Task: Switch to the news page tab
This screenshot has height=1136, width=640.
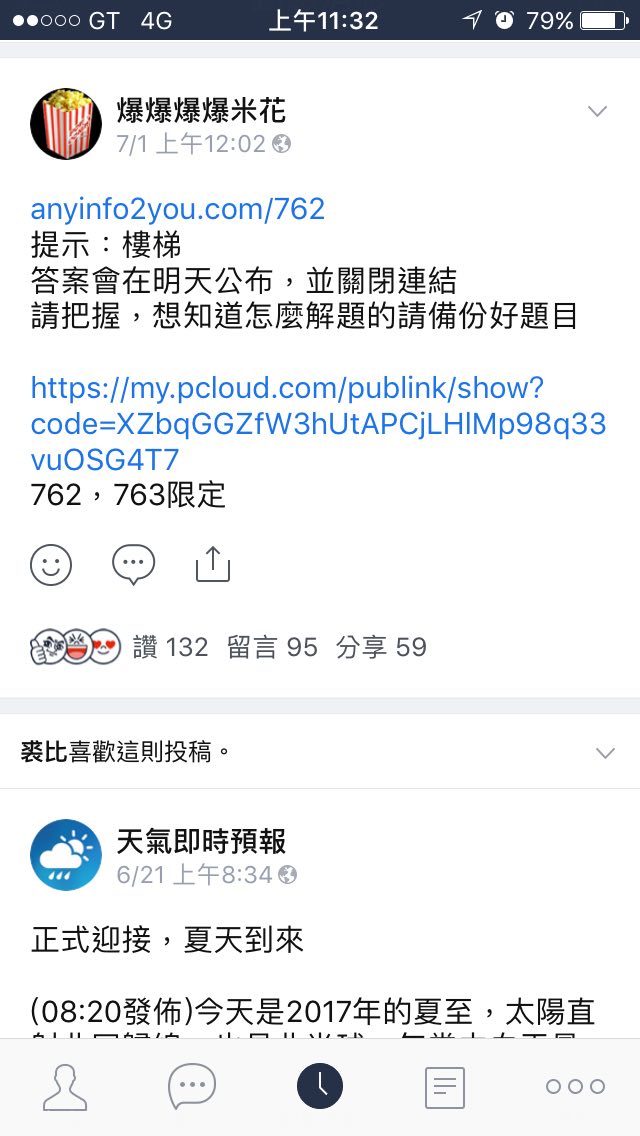Action: pos(446,1086)
